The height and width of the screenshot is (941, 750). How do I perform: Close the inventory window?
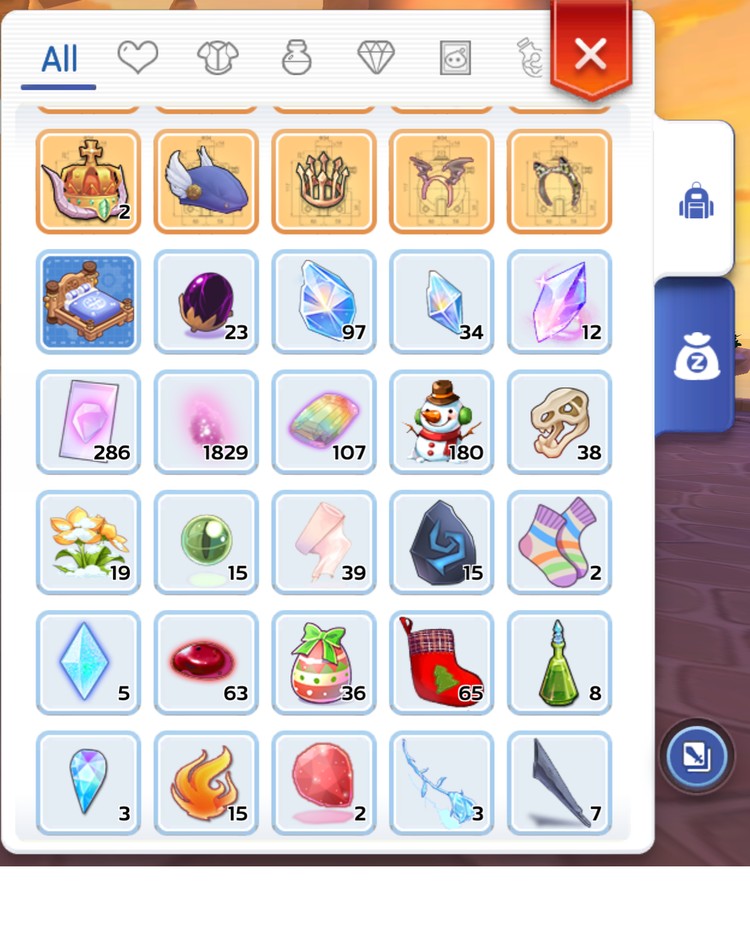pos(590,53)
